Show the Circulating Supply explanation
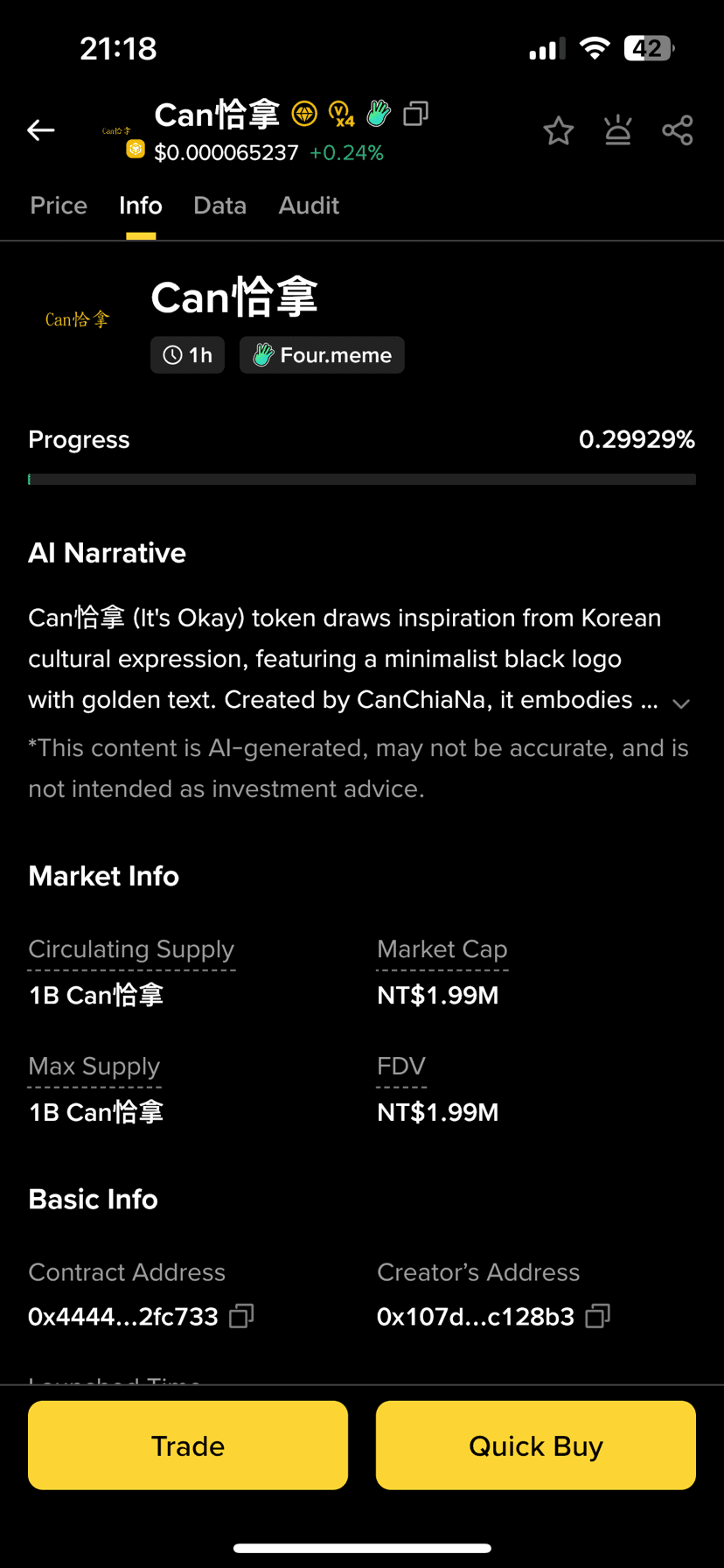Screen dimensions: 724x1568 (131, 949)
